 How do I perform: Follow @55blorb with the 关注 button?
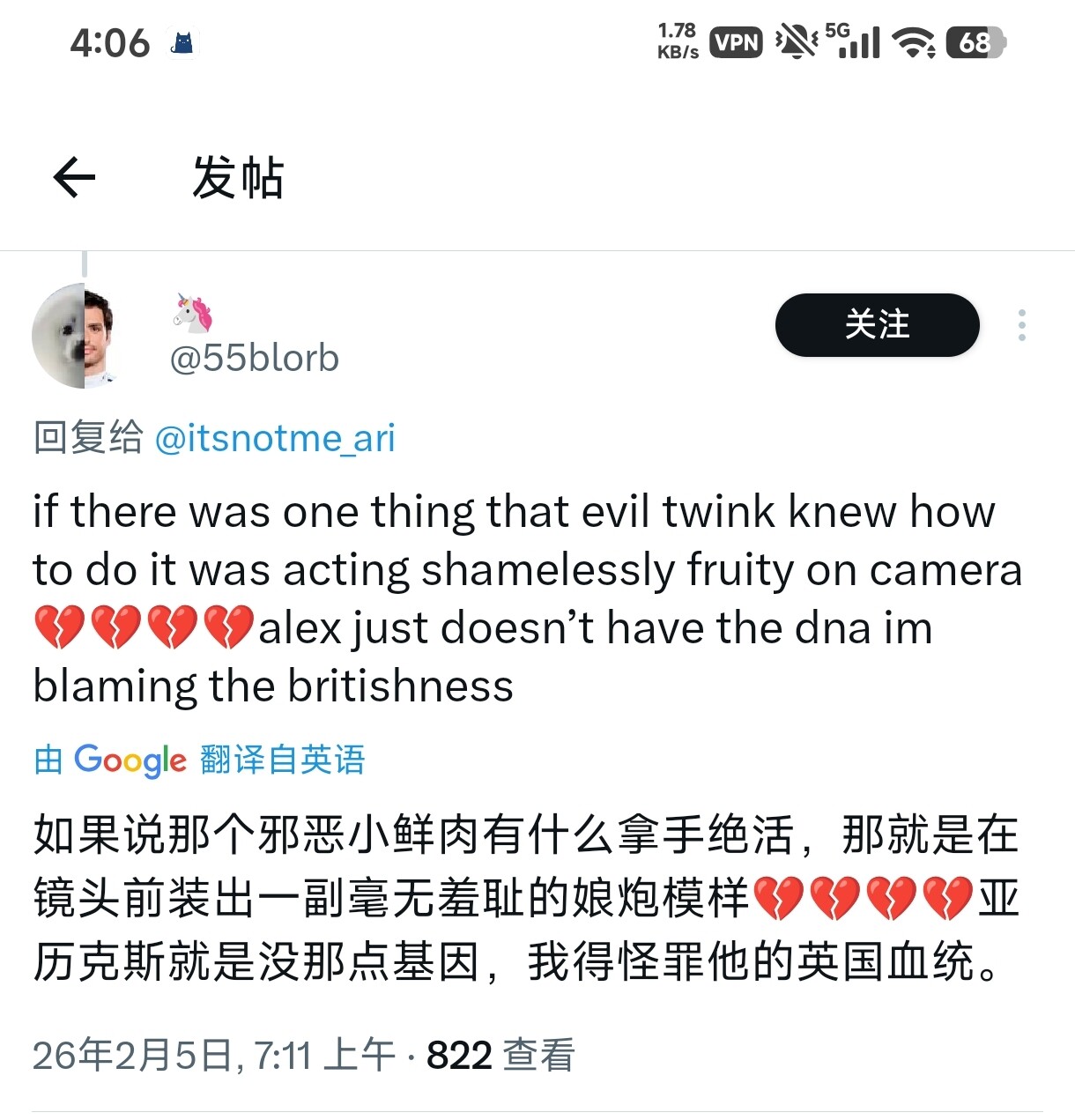point(877,325)
